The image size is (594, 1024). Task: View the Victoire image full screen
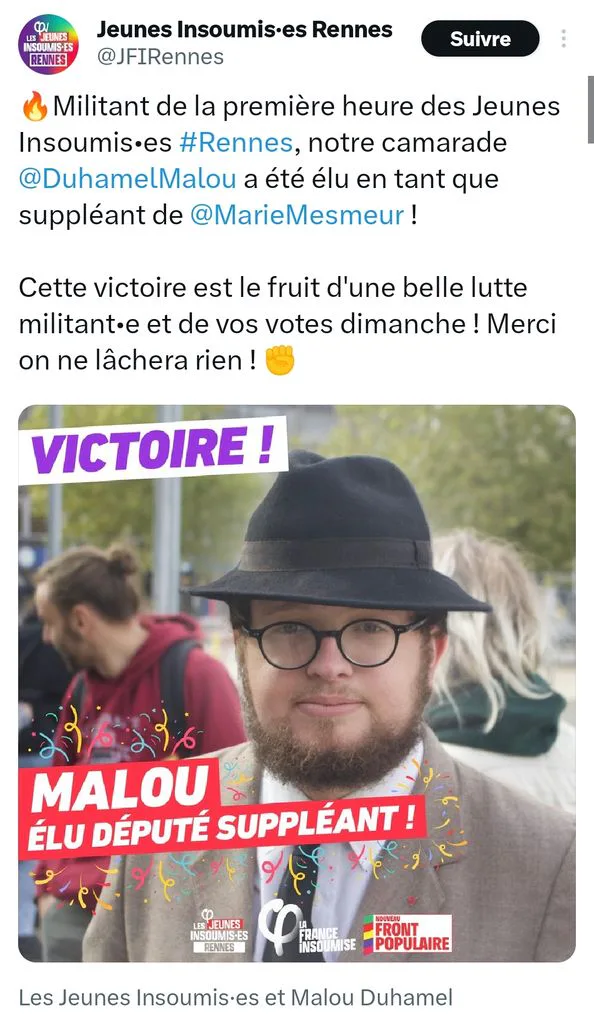pos(297,683)
